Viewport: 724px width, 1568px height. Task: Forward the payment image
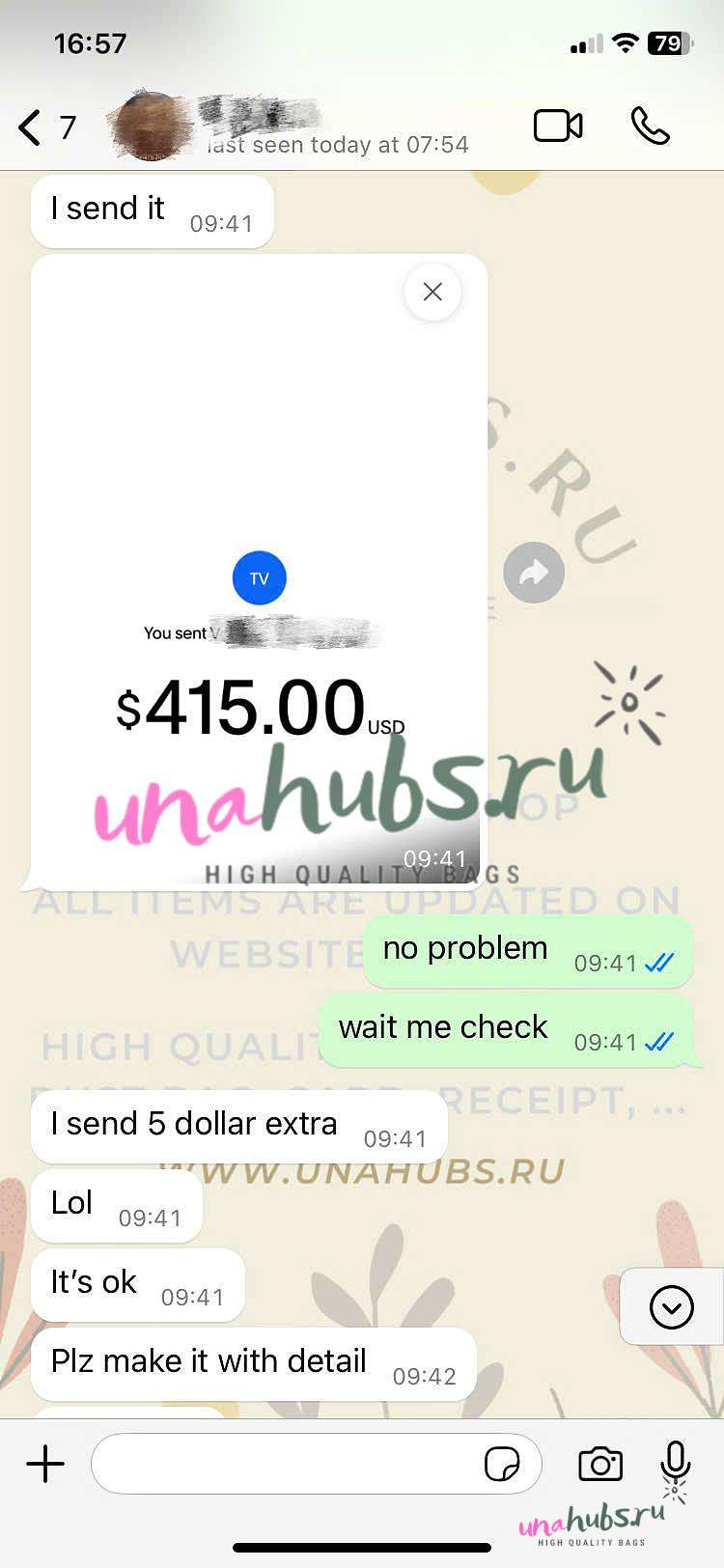534,574
